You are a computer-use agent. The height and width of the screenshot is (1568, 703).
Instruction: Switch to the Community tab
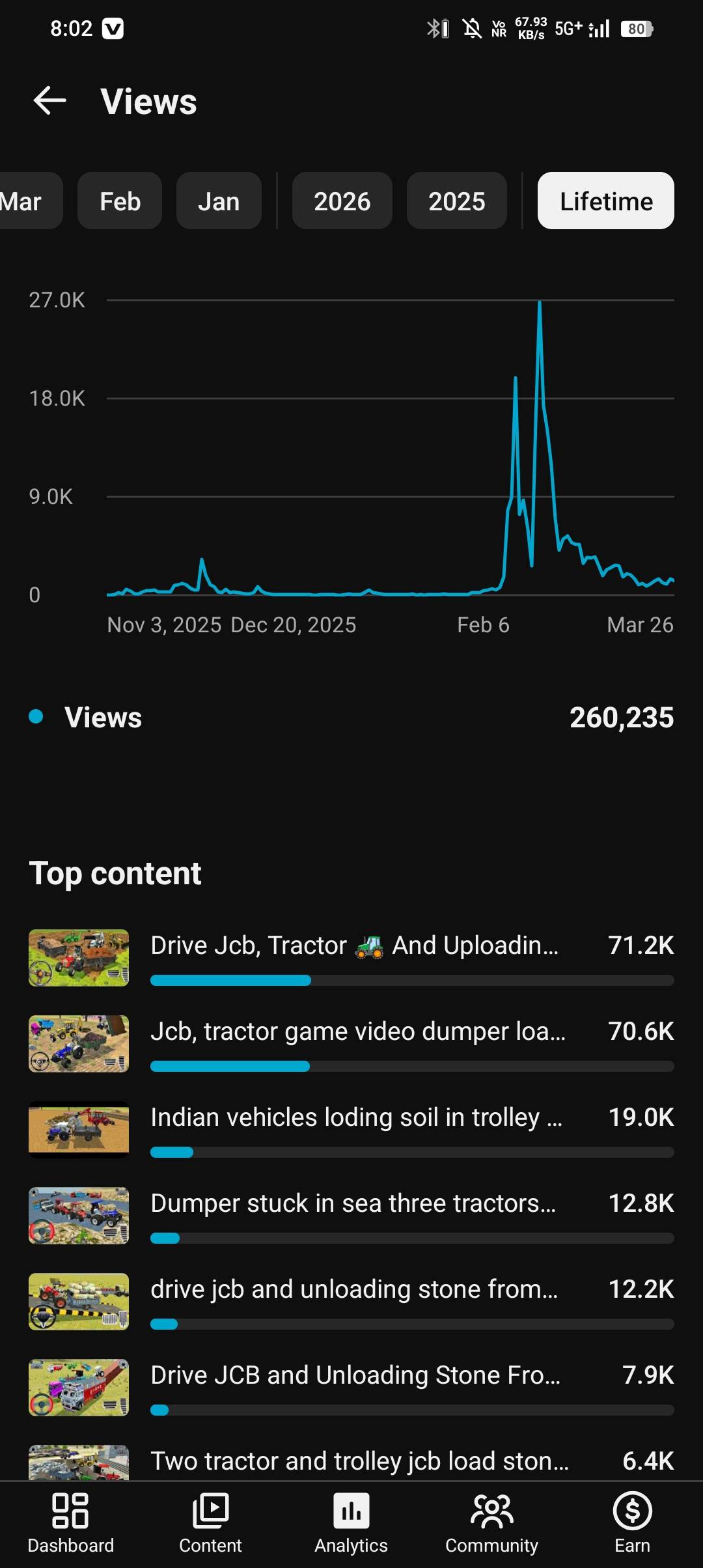491,1522
